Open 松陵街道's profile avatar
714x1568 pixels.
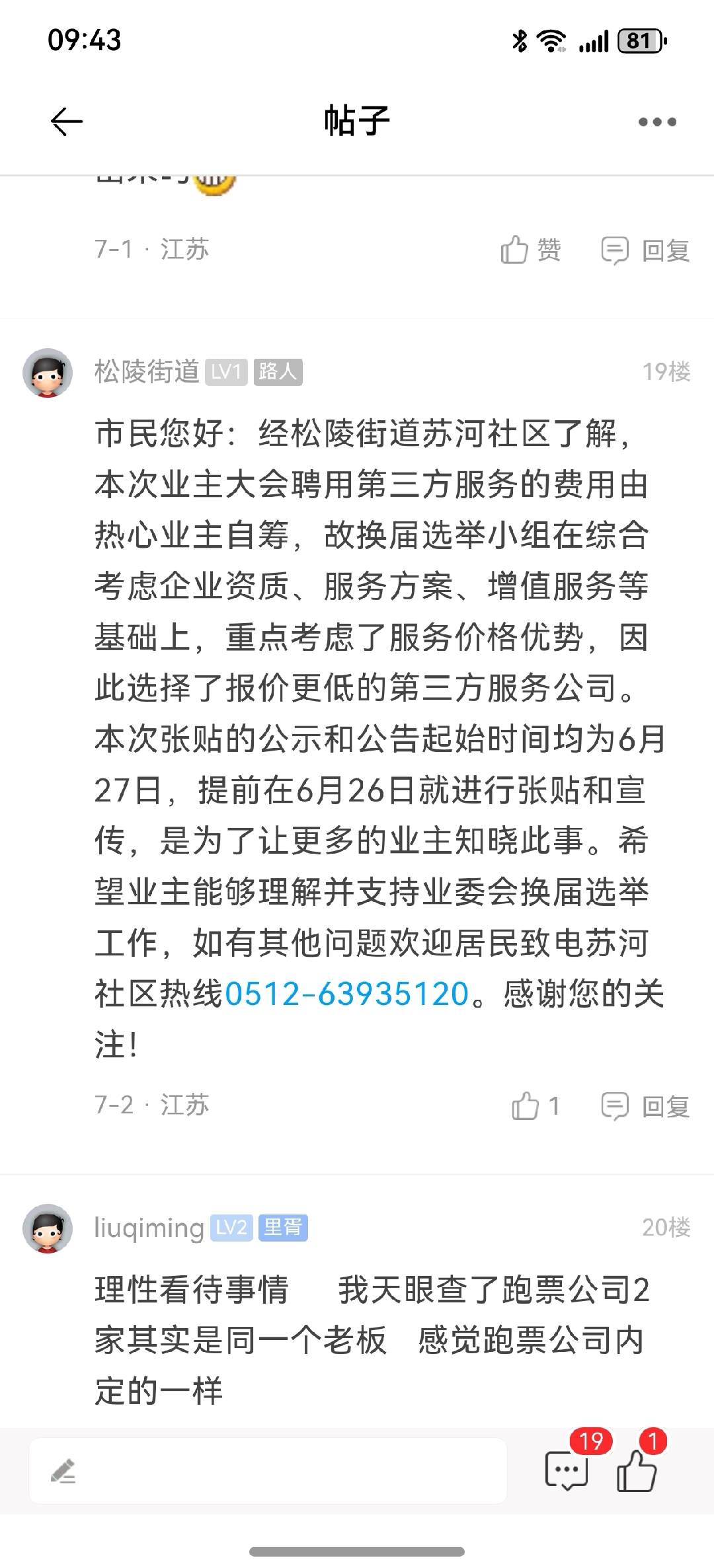[x=48, y=373]
